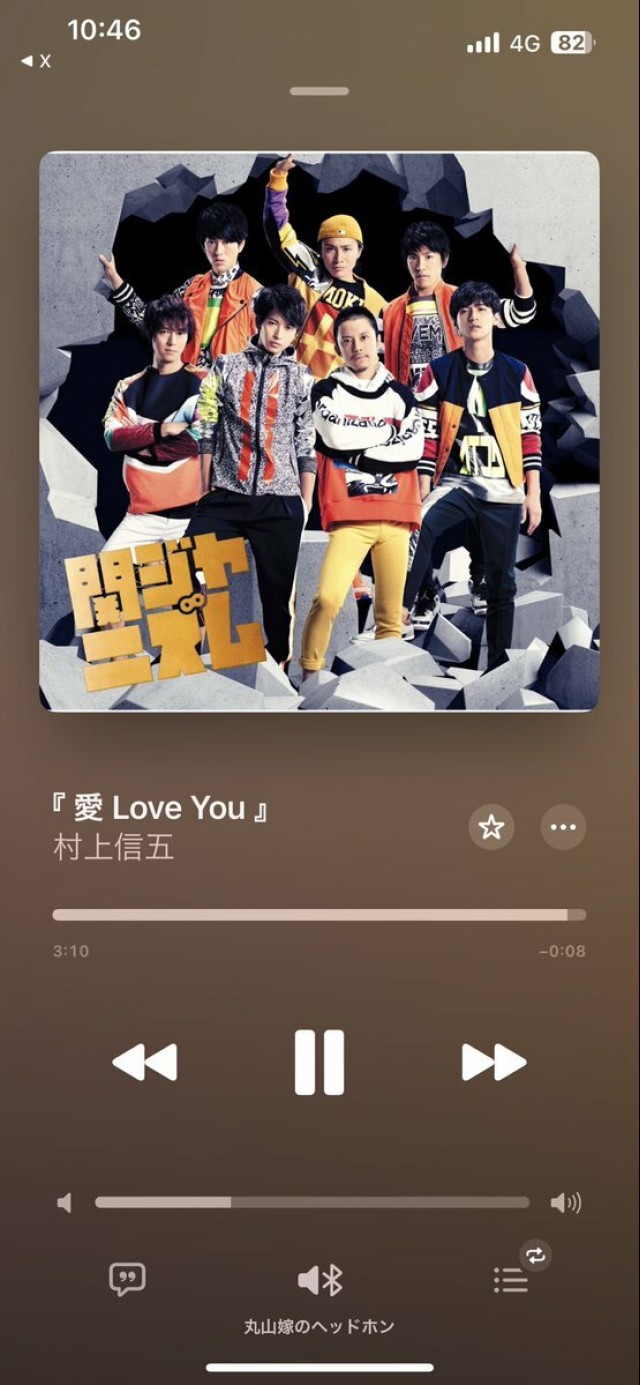Tap the volume slider to adjust volume
This screenshot has width=640, height=1385.
[312, 1202]
